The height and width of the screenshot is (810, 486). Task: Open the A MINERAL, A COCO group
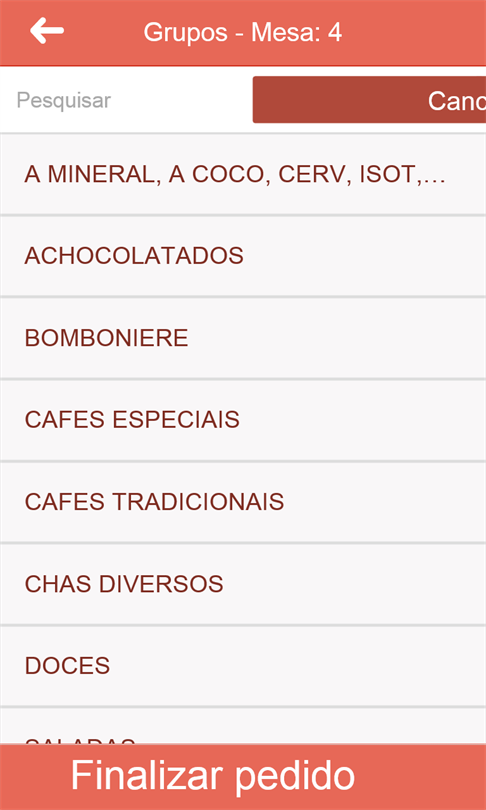[243, 175]
